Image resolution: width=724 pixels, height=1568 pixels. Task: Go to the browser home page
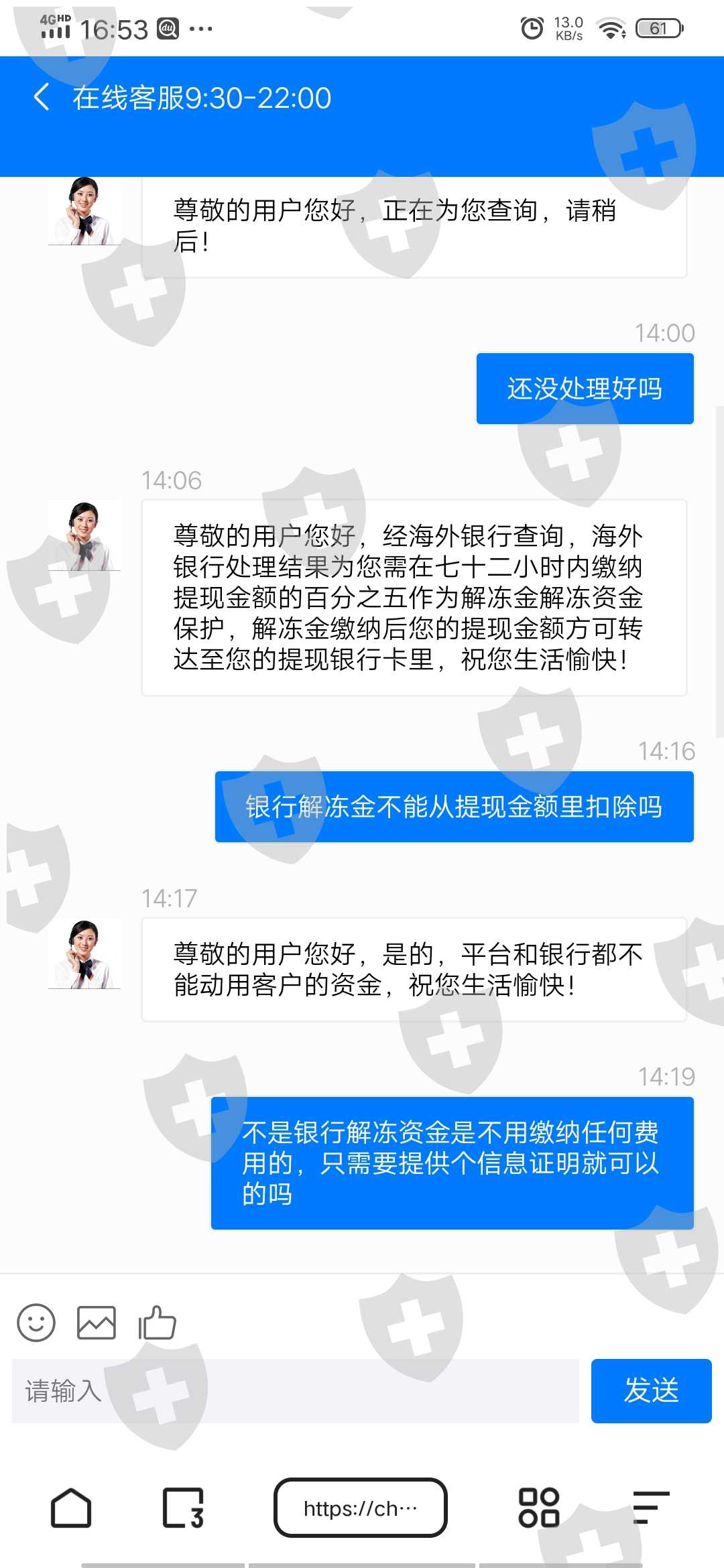tap(71, 1508)
